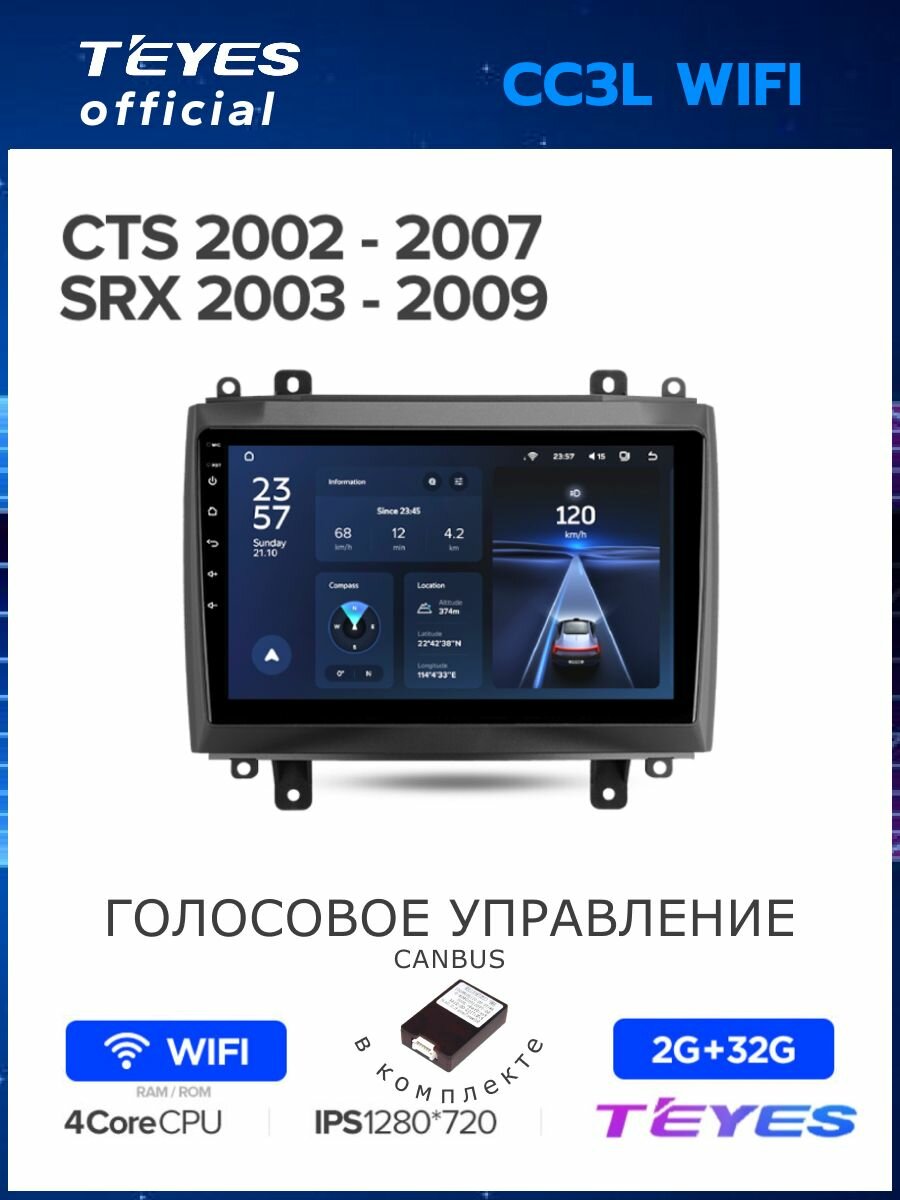900x1200 pixels.
Task: Tap the altitude icon in the Location card
Action: coord(427,606)
